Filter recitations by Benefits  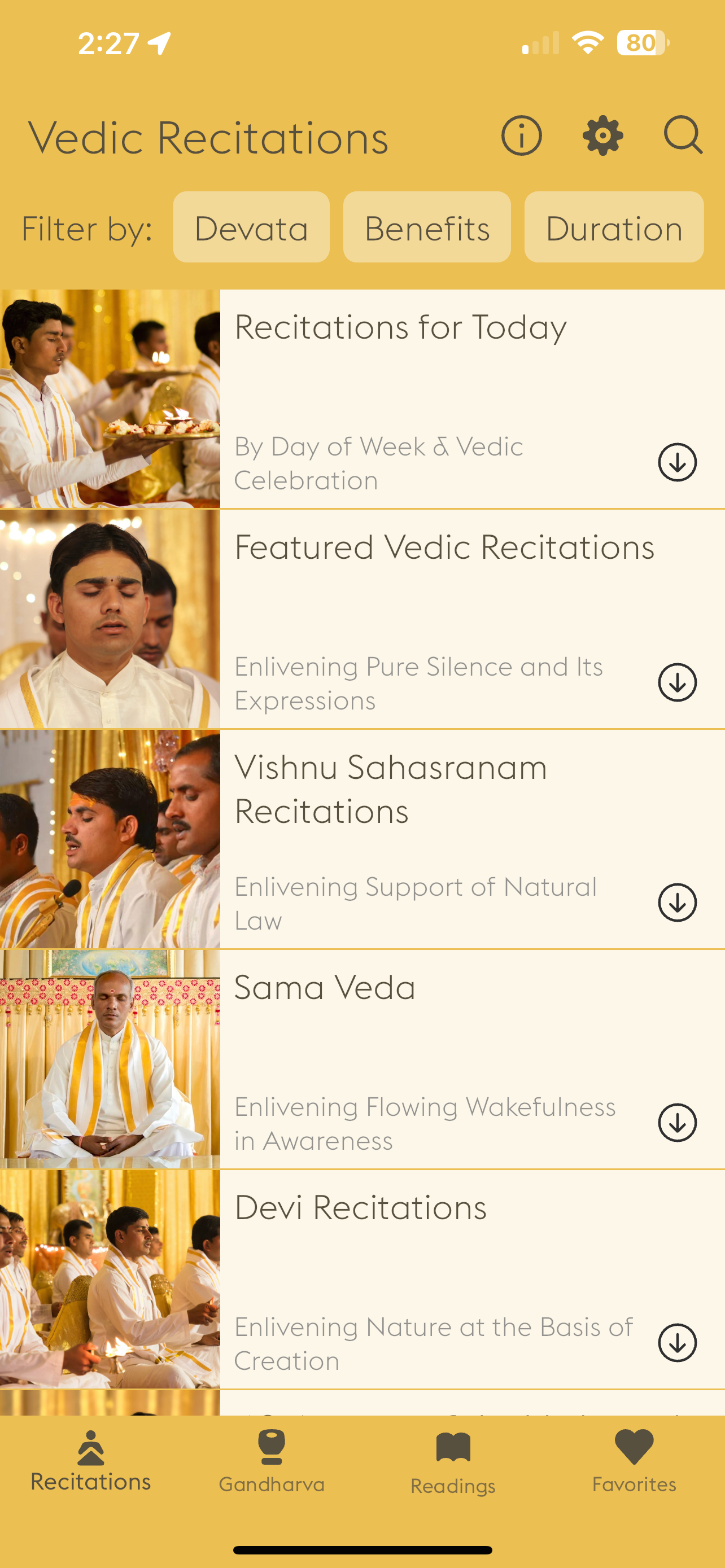point(427,227)
